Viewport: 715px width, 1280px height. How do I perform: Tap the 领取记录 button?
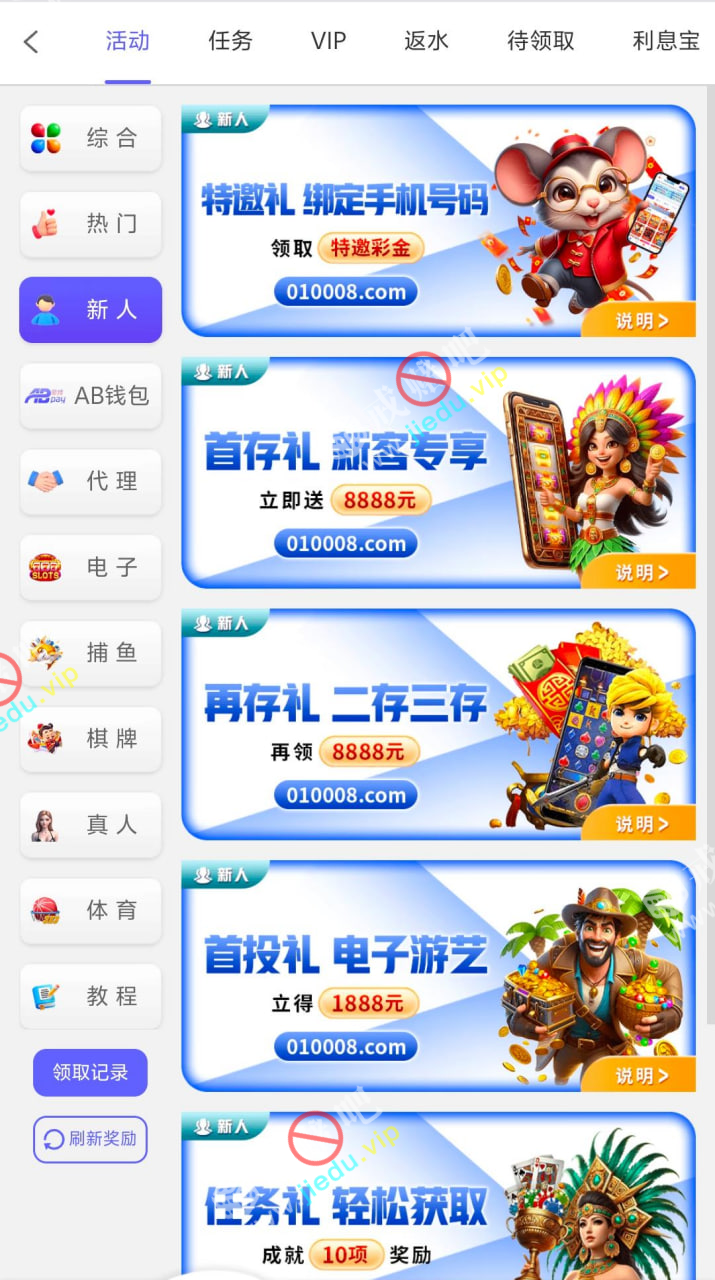(90, 1073)
